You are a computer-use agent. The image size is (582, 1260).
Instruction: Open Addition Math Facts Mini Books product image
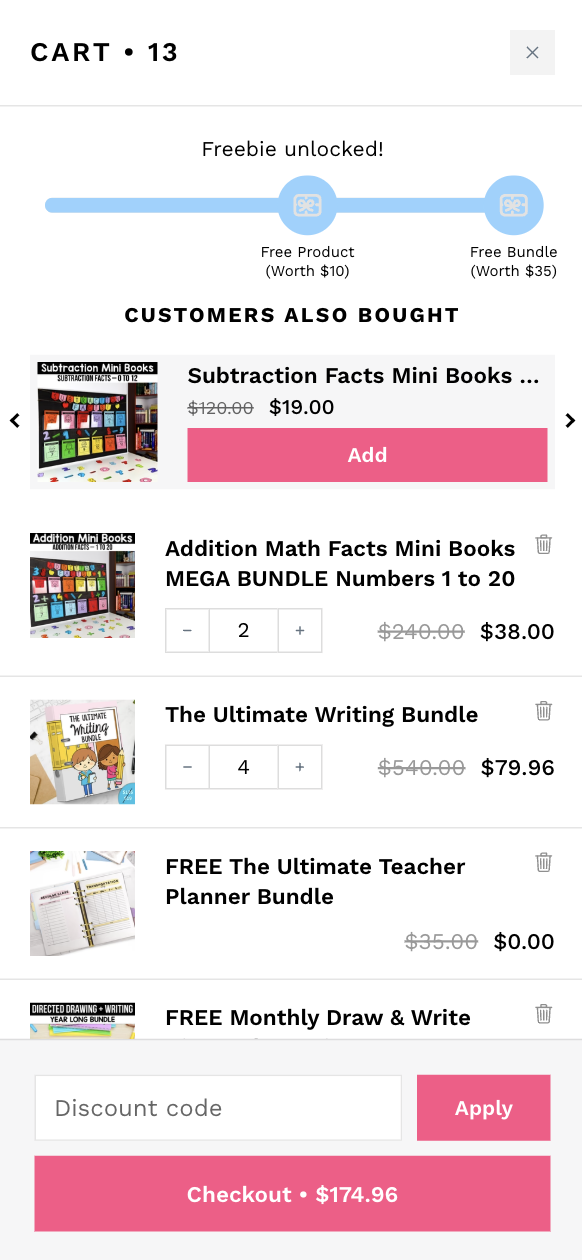tap(82, 586)
